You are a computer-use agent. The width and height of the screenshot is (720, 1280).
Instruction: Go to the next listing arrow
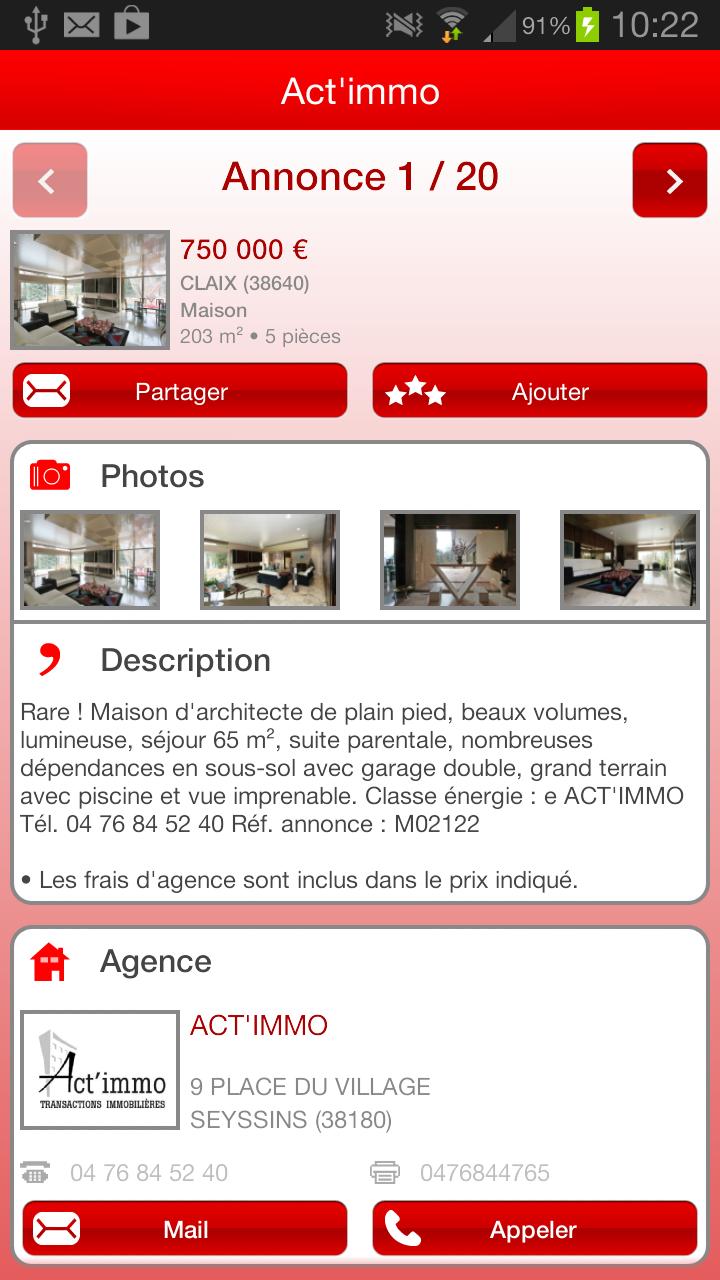(670, 180)
